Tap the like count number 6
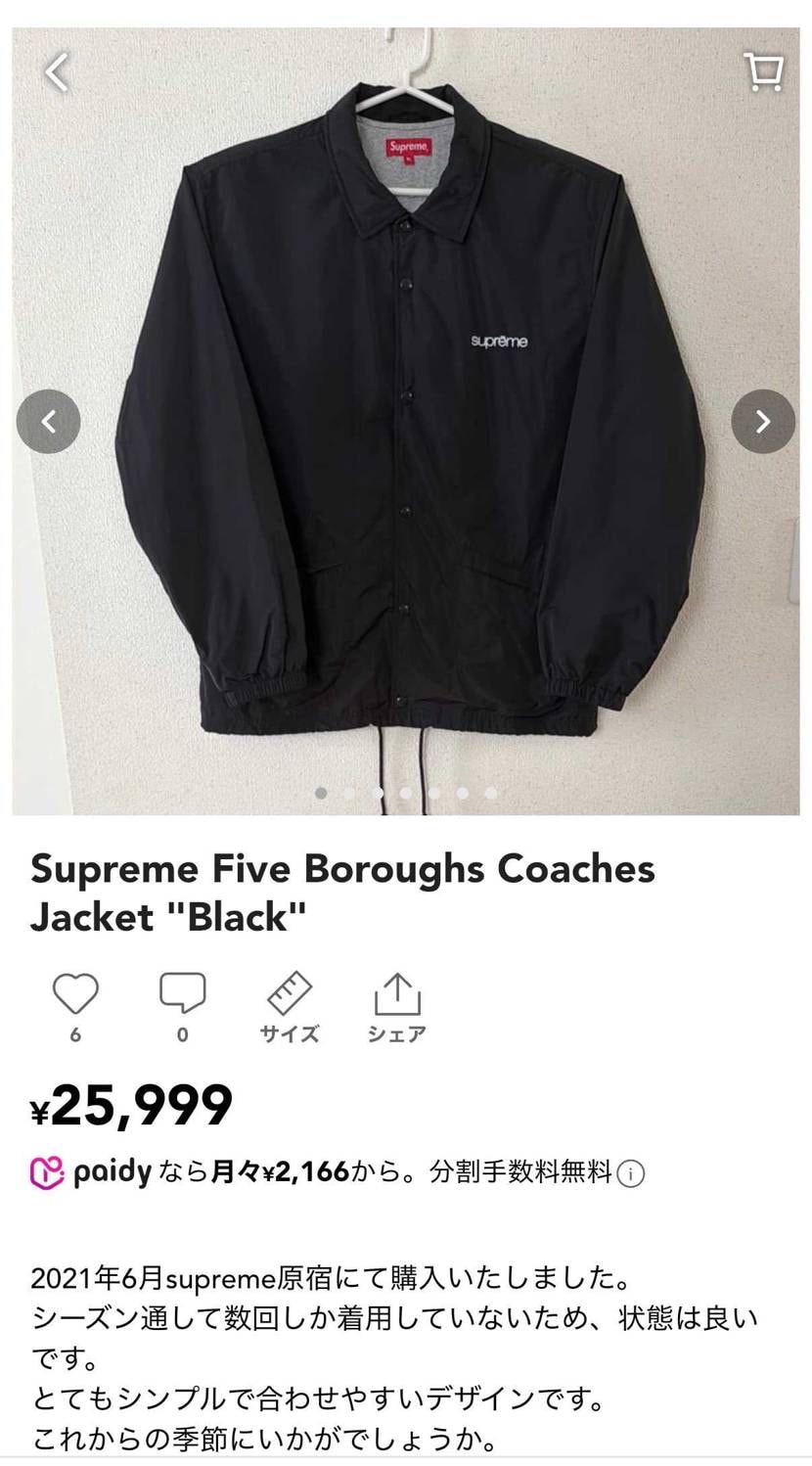 coord(76,1031)
